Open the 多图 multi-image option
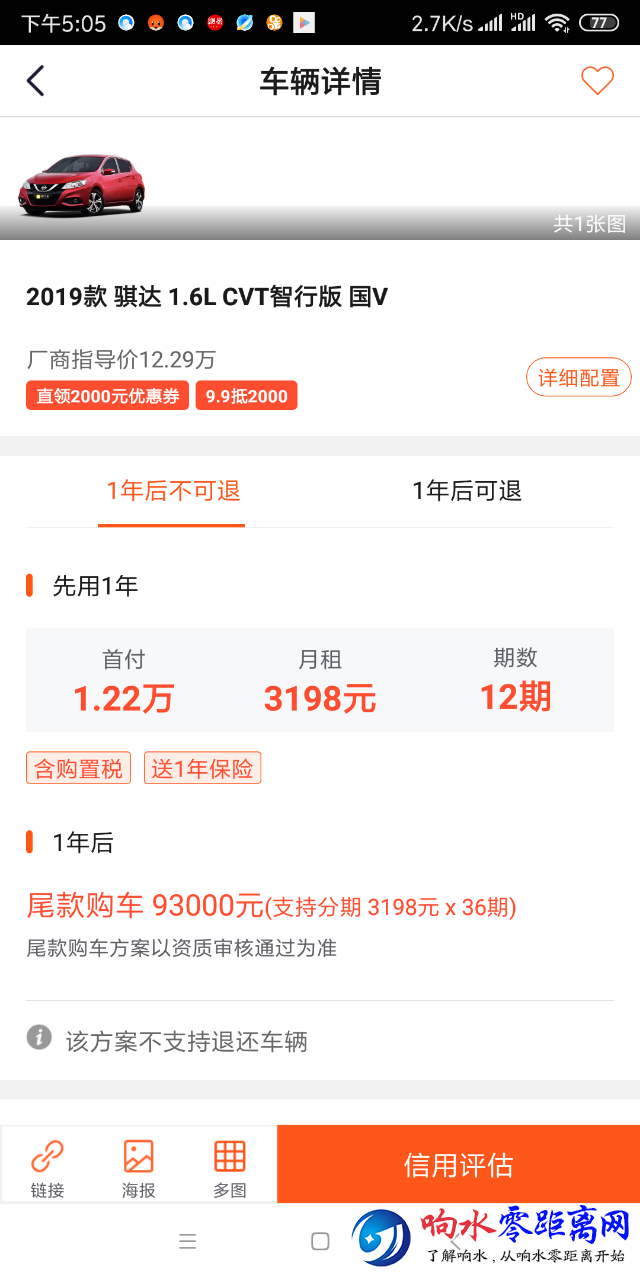 pos(230,1167)
